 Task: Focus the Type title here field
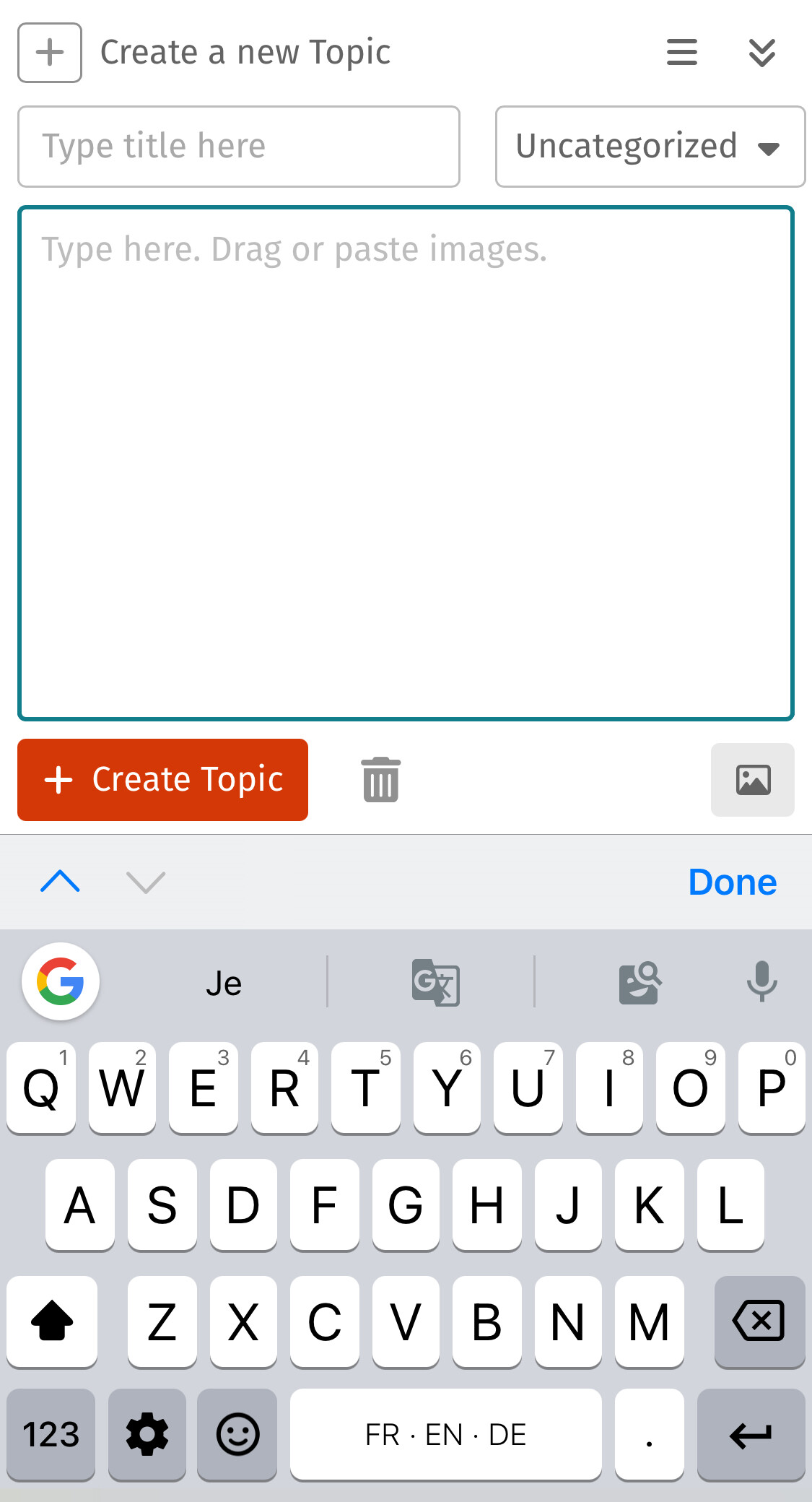click(239, 147)
